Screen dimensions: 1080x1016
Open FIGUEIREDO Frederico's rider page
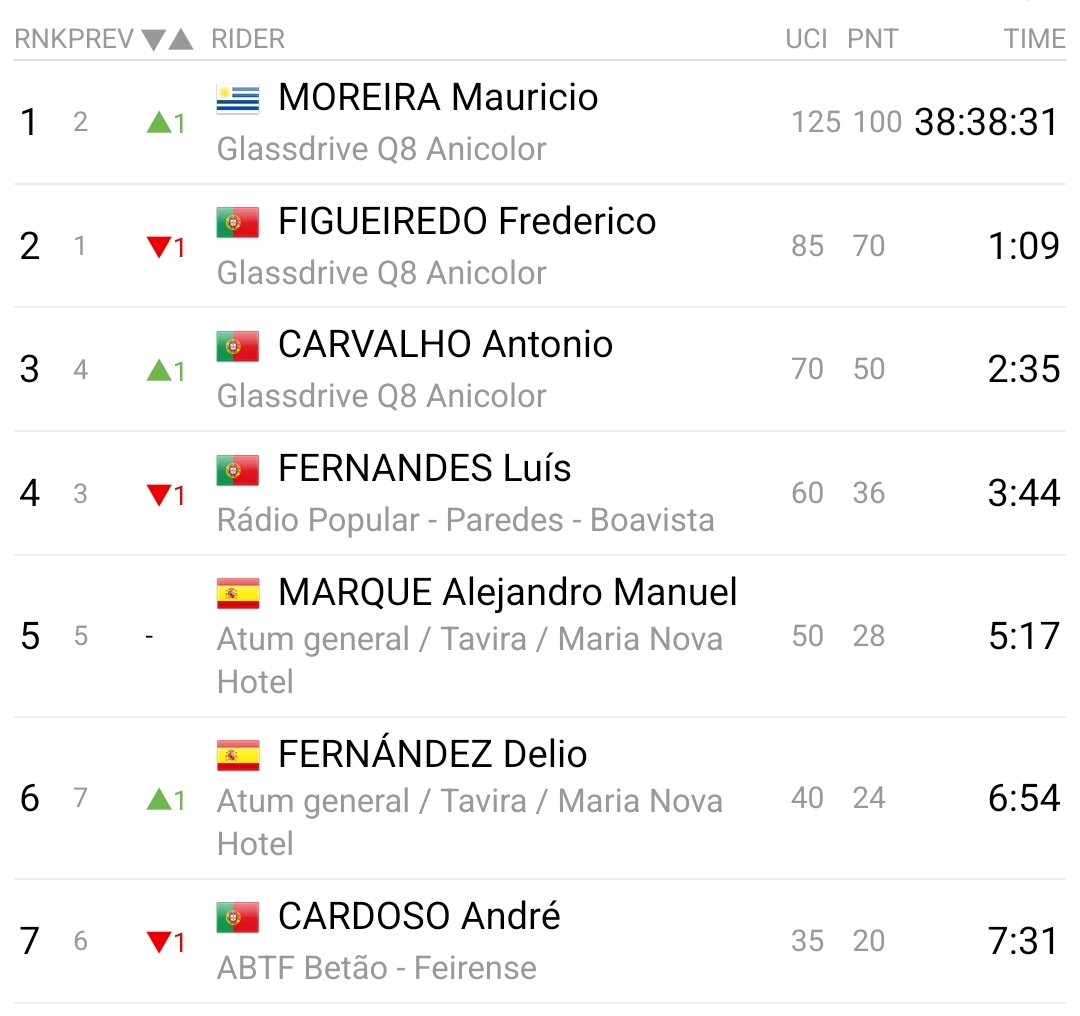466,221
